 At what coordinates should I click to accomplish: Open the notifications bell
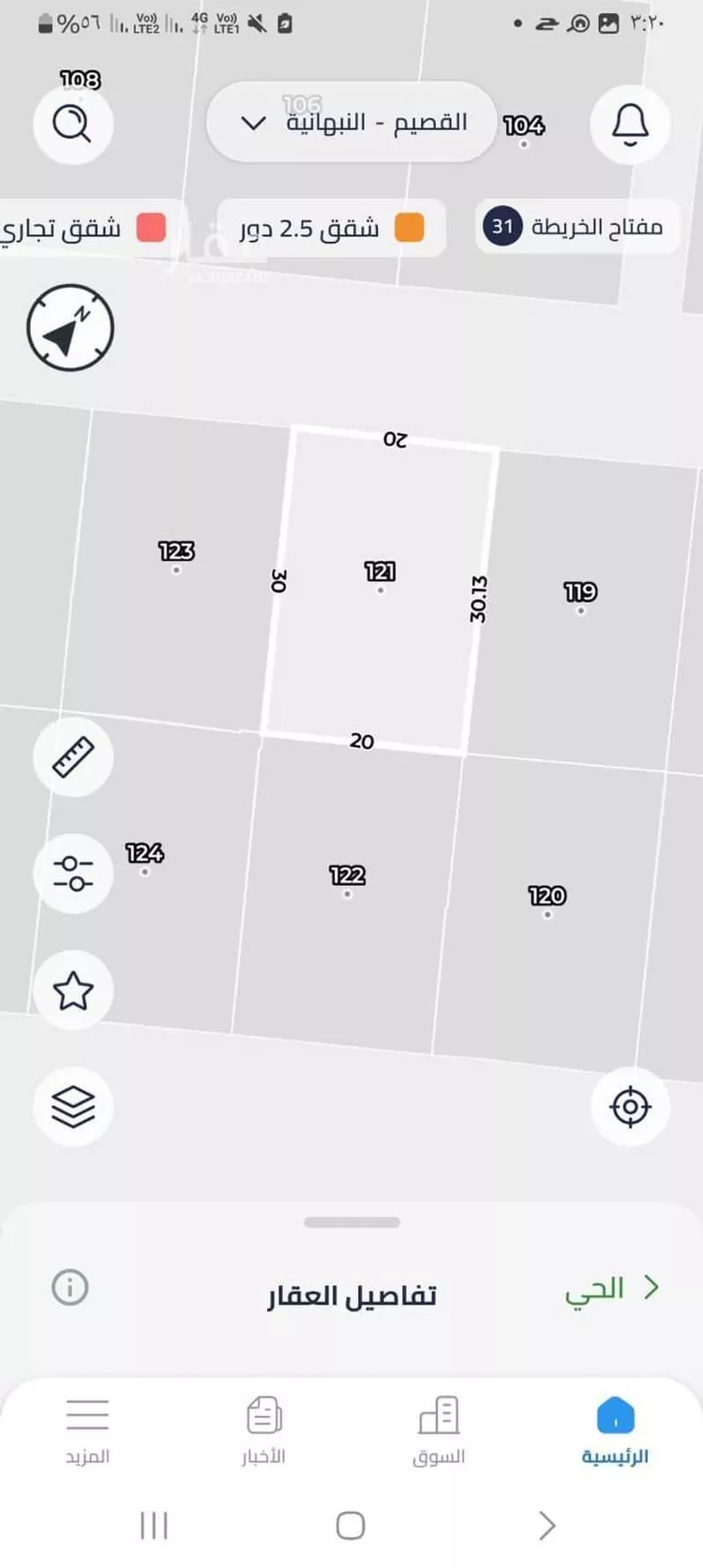tap(630, 123)
